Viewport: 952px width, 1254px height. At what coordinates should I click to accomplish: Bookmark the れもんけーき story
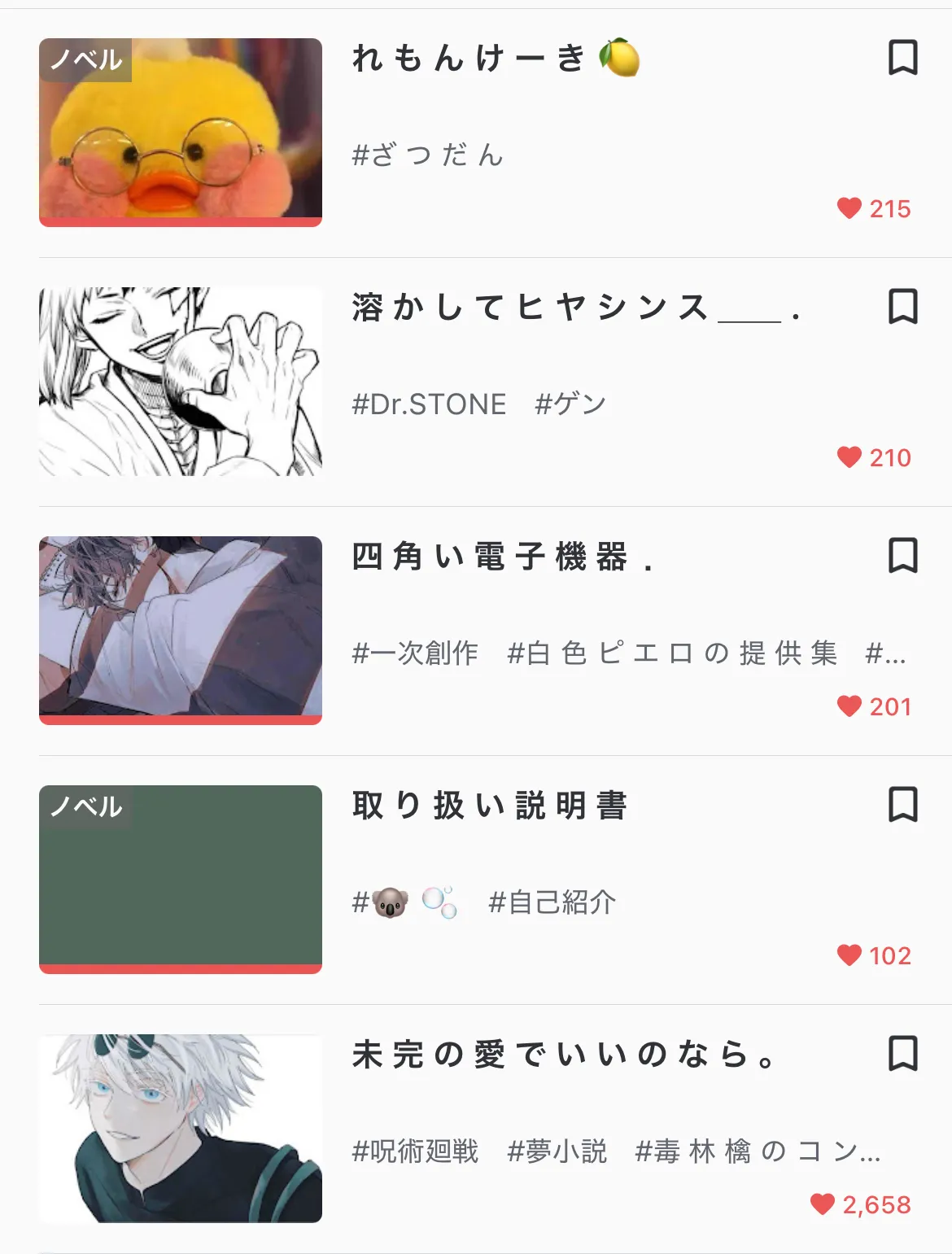click(x=902, y=58)
